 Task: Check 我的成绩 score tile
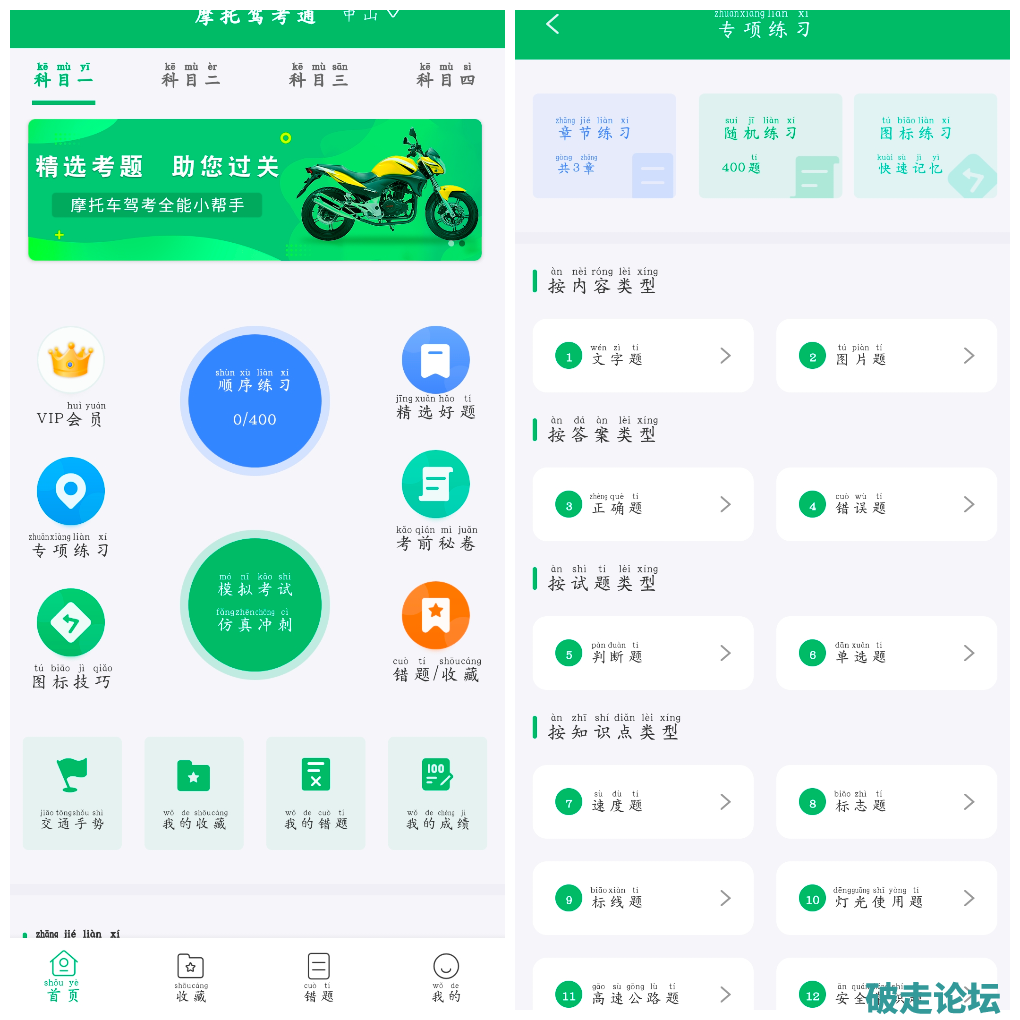pos(437,793)
